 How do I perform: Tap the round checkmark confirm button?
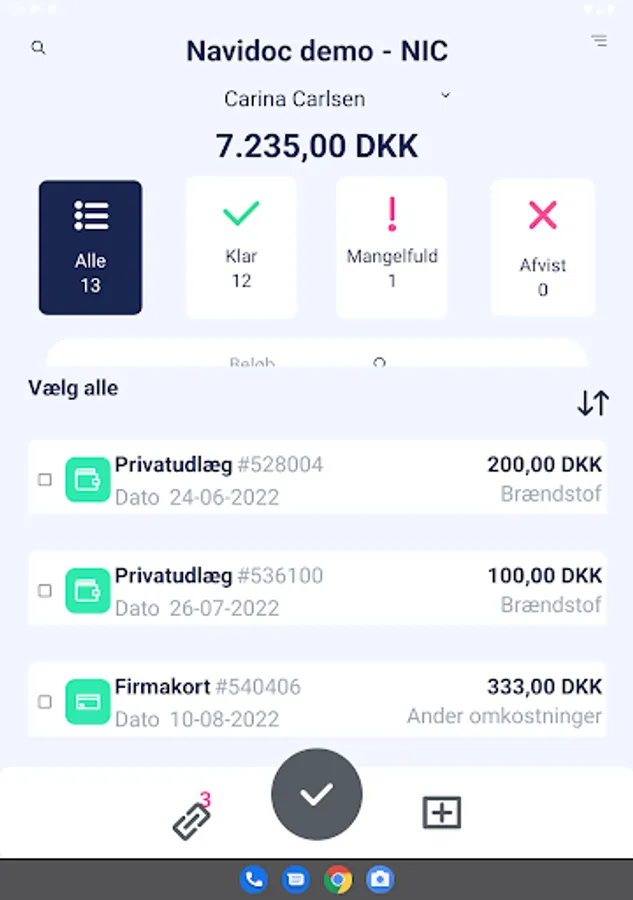(x=316, y=795)
